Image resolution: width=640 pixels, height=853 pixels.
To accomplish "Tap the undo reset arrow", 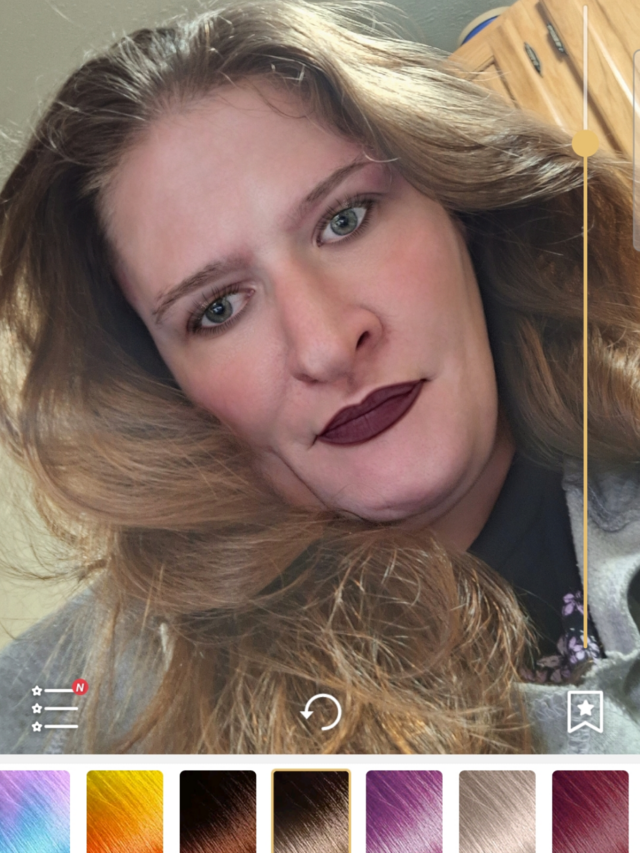I will tap(321, 713).
